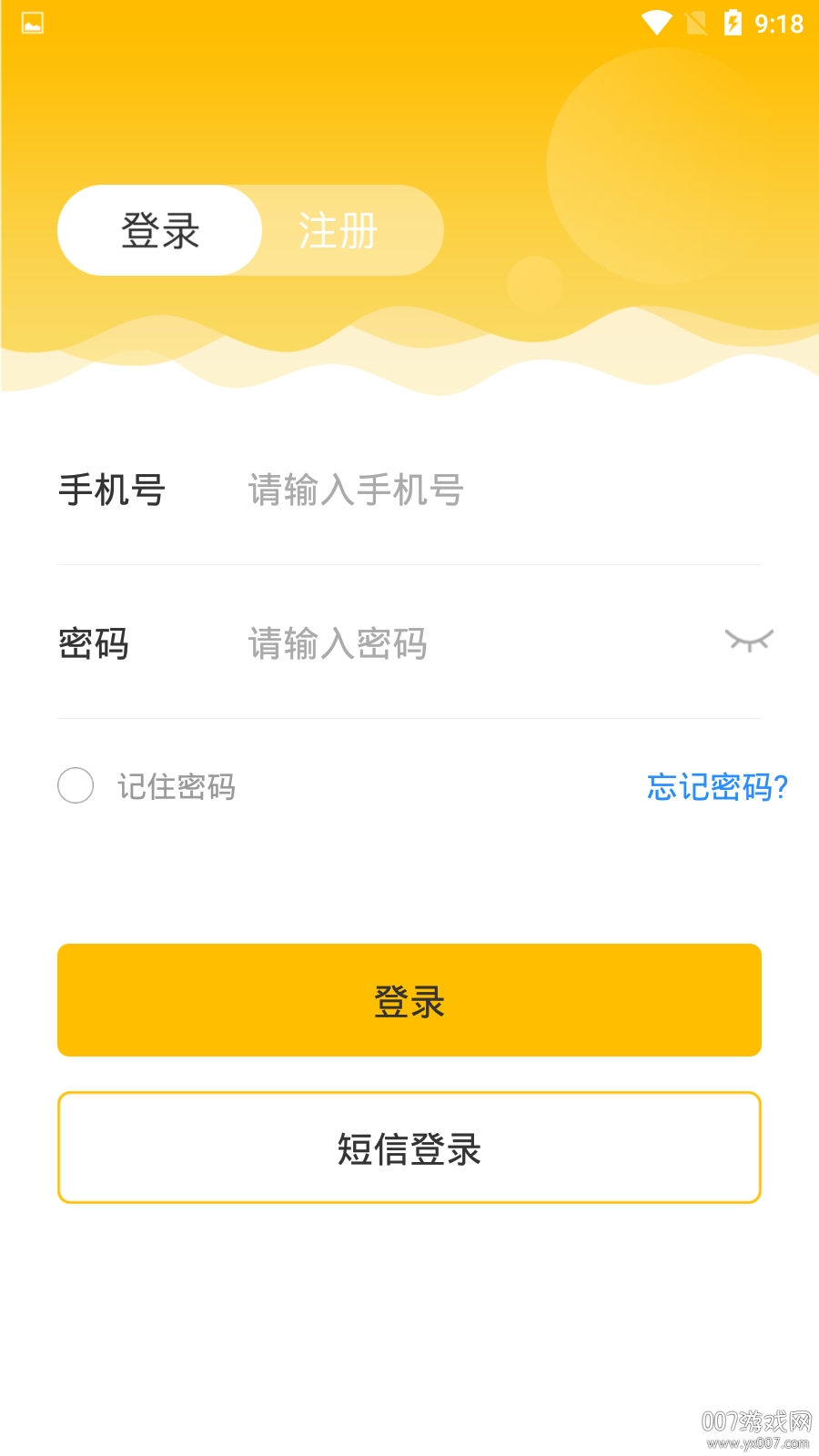Enable the 记住密码 remember password option

click(x=76, y=786)
